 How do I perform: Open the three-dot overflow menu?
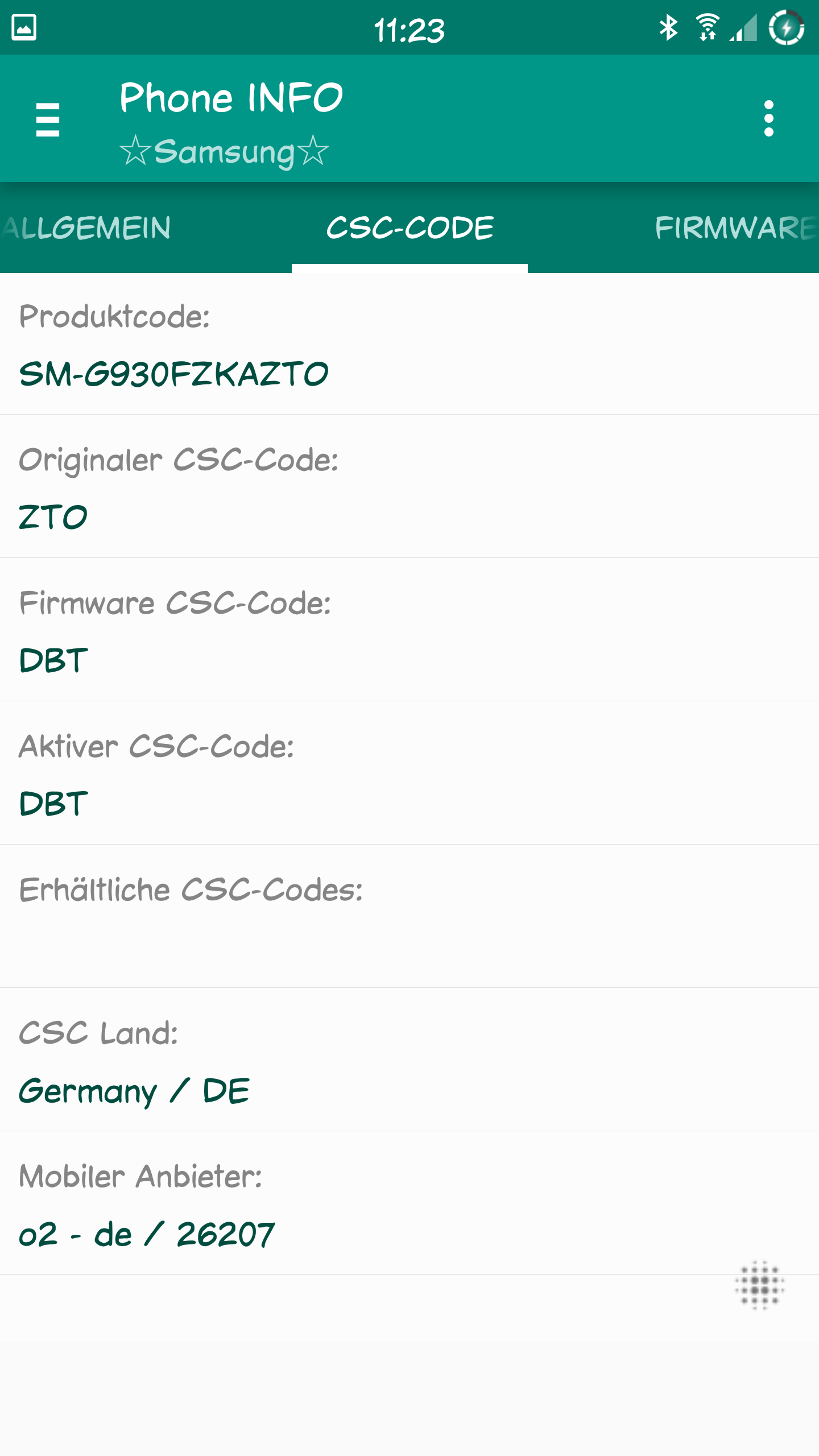[x=768, y=119]
